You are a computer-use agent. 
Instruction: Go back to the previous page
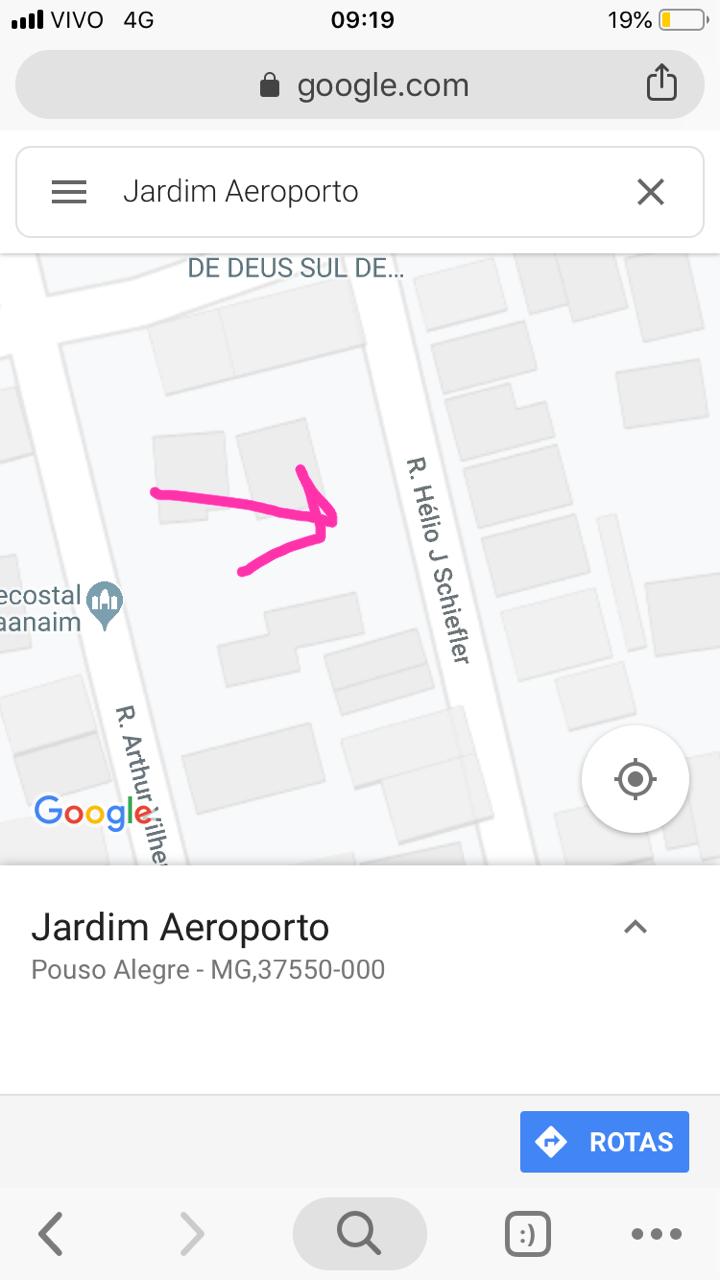[52, 1233]
